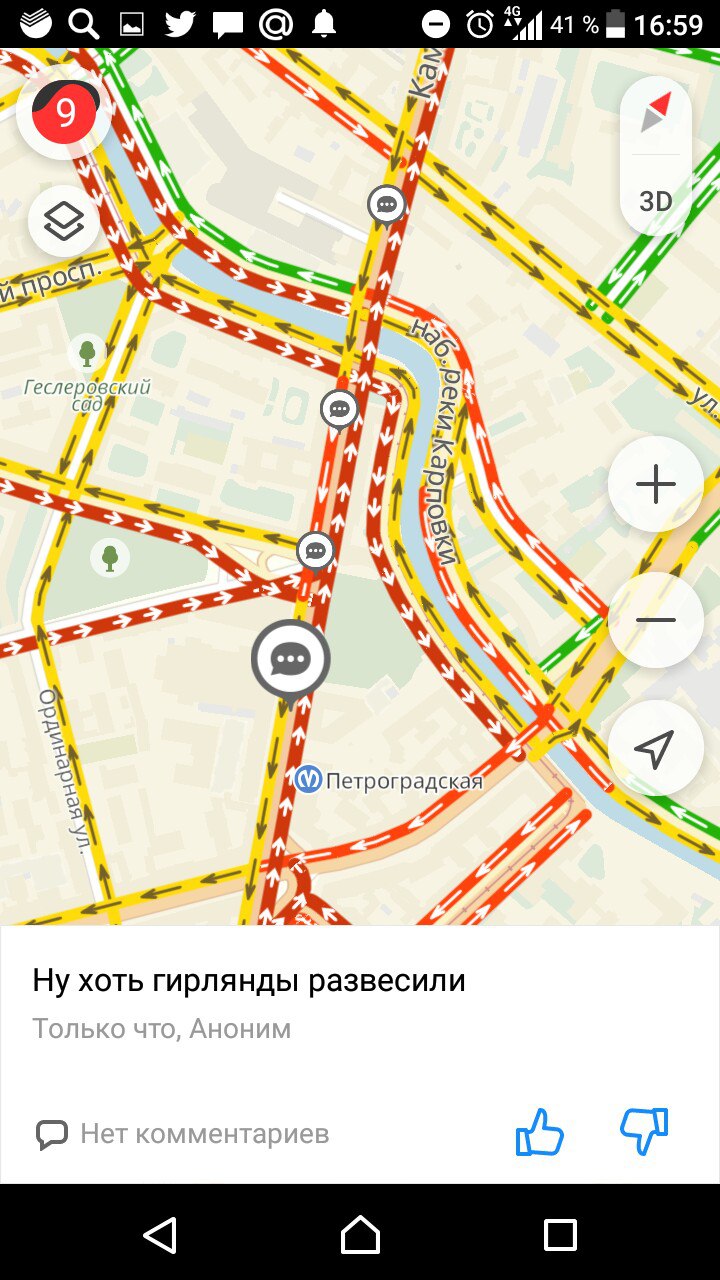The width and height of the screenshot is (720, 1280).
Task: Dislike the comment about garlands
Action: pos(644,1132)
